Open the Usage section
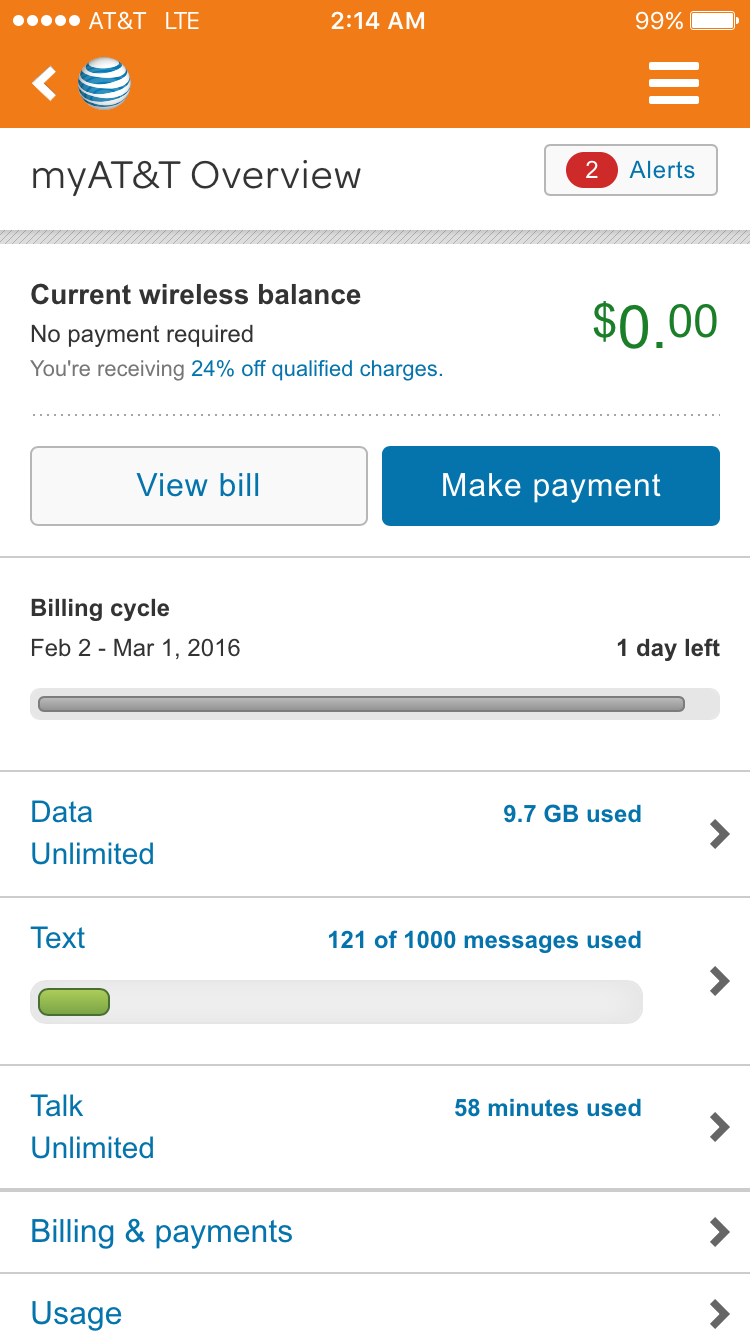The width and height of the screenshot is (750, 1334). (375, 1306)
